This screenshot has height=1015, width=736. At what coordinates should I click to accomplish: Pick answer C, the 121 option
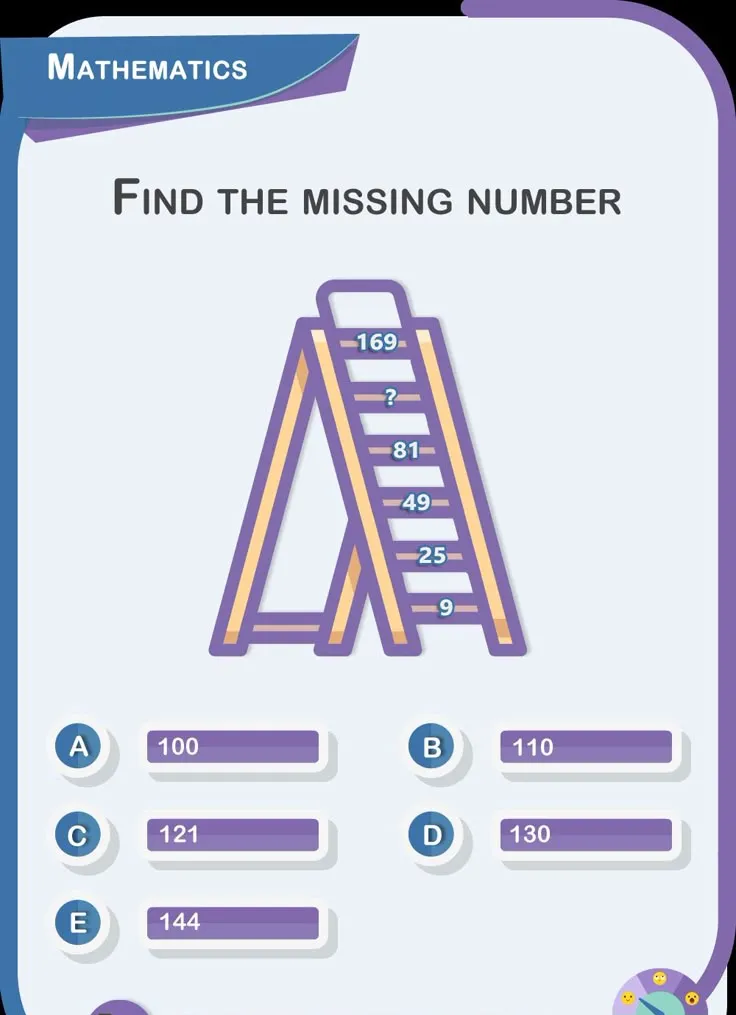tap(232, 835)
